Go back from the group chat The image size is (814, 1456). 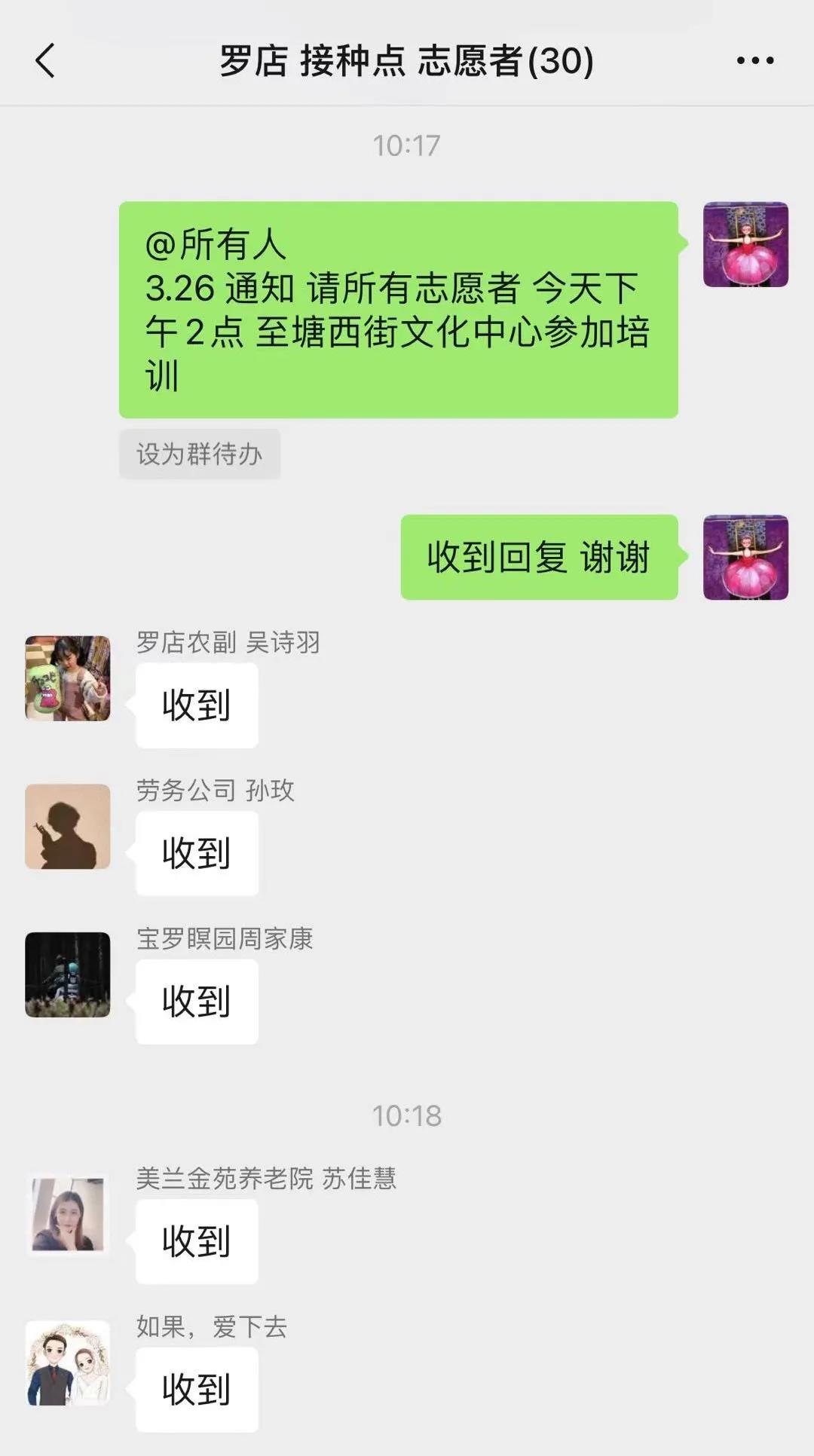(x=45, y=60)
